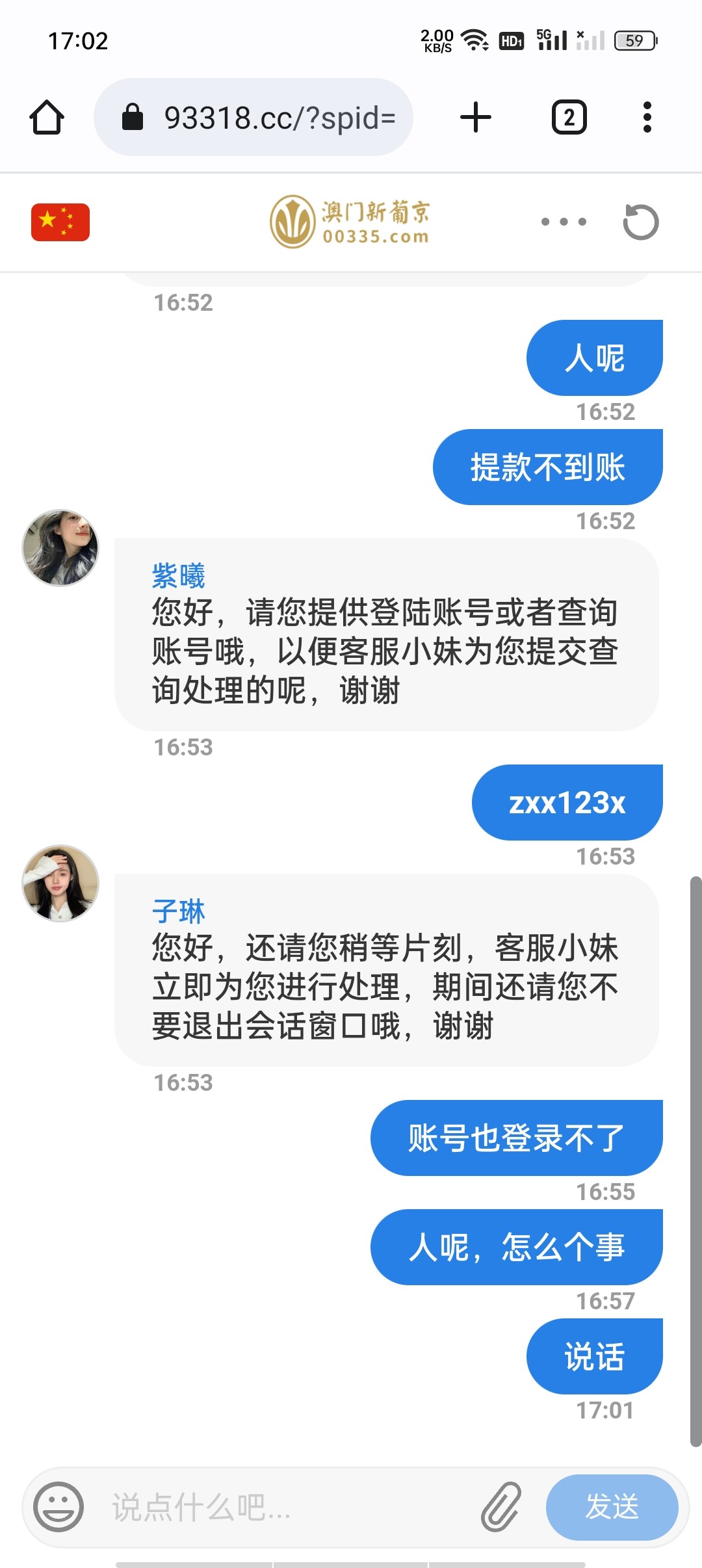Open the emoji picker
This screenshot has height=1568, width=702.
point(58,1506)
